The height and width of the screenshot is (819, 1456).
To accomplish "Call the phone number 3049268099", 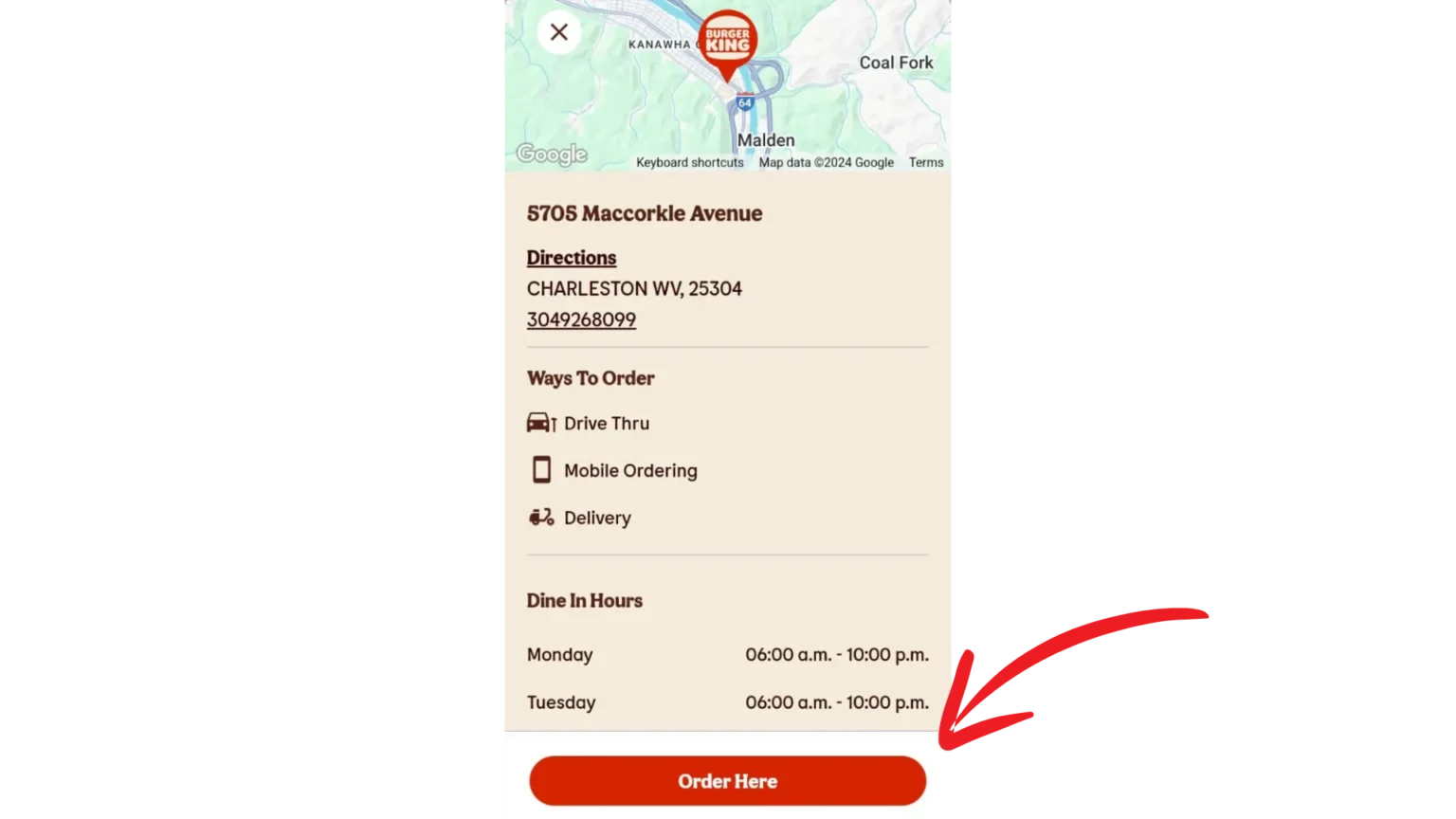I will click(581, 320).
